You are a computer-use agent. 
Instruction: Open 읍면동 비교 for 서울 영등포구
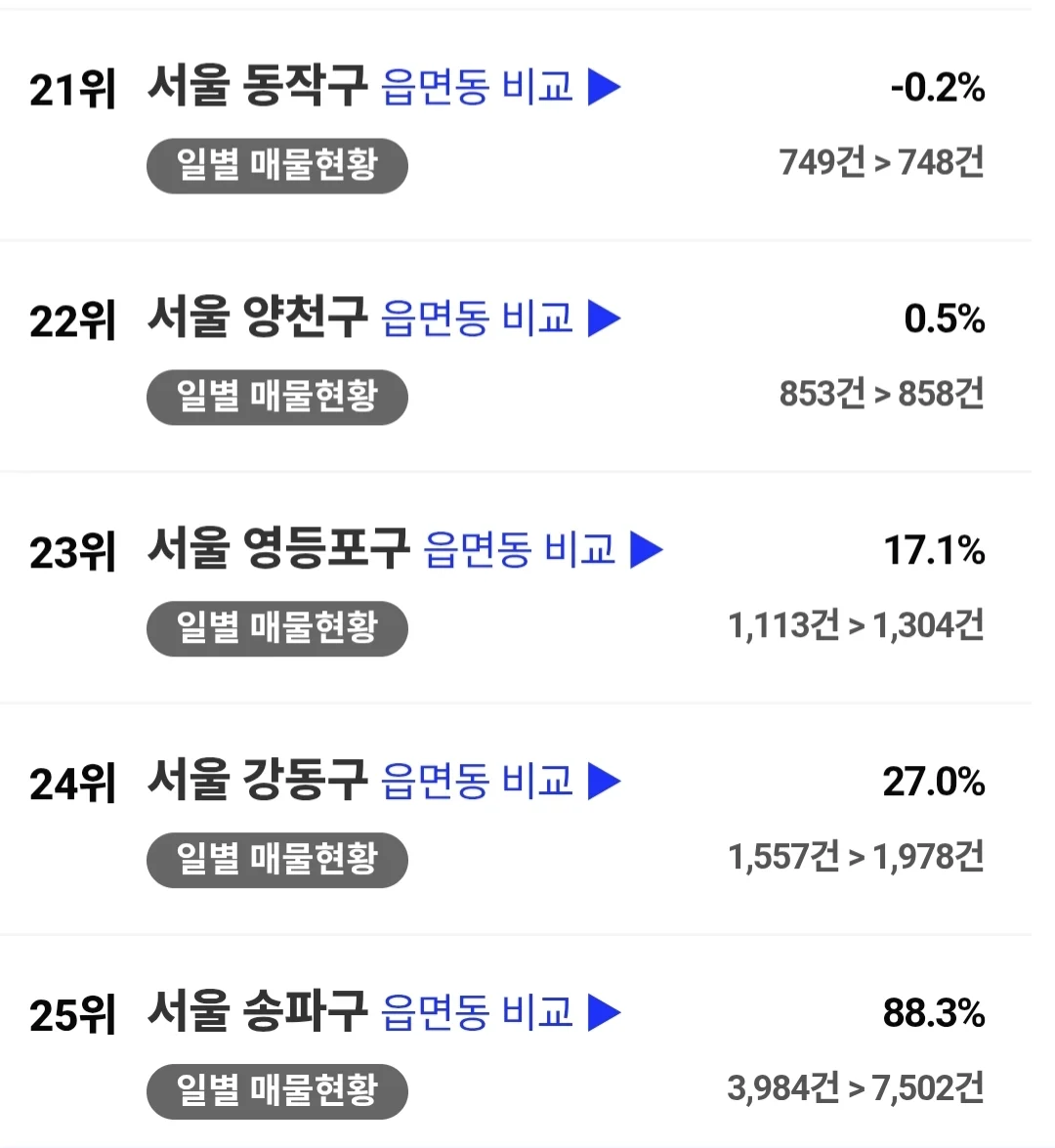[542, 550]
